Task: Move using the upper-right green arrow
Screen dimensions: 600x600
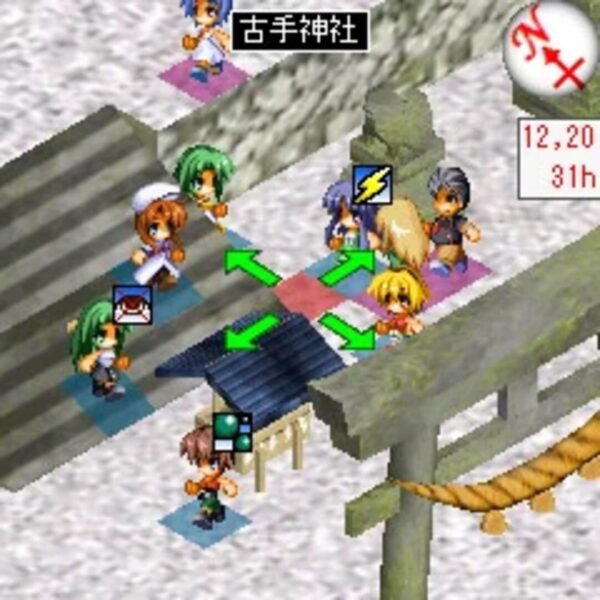Action: point(348,267)
